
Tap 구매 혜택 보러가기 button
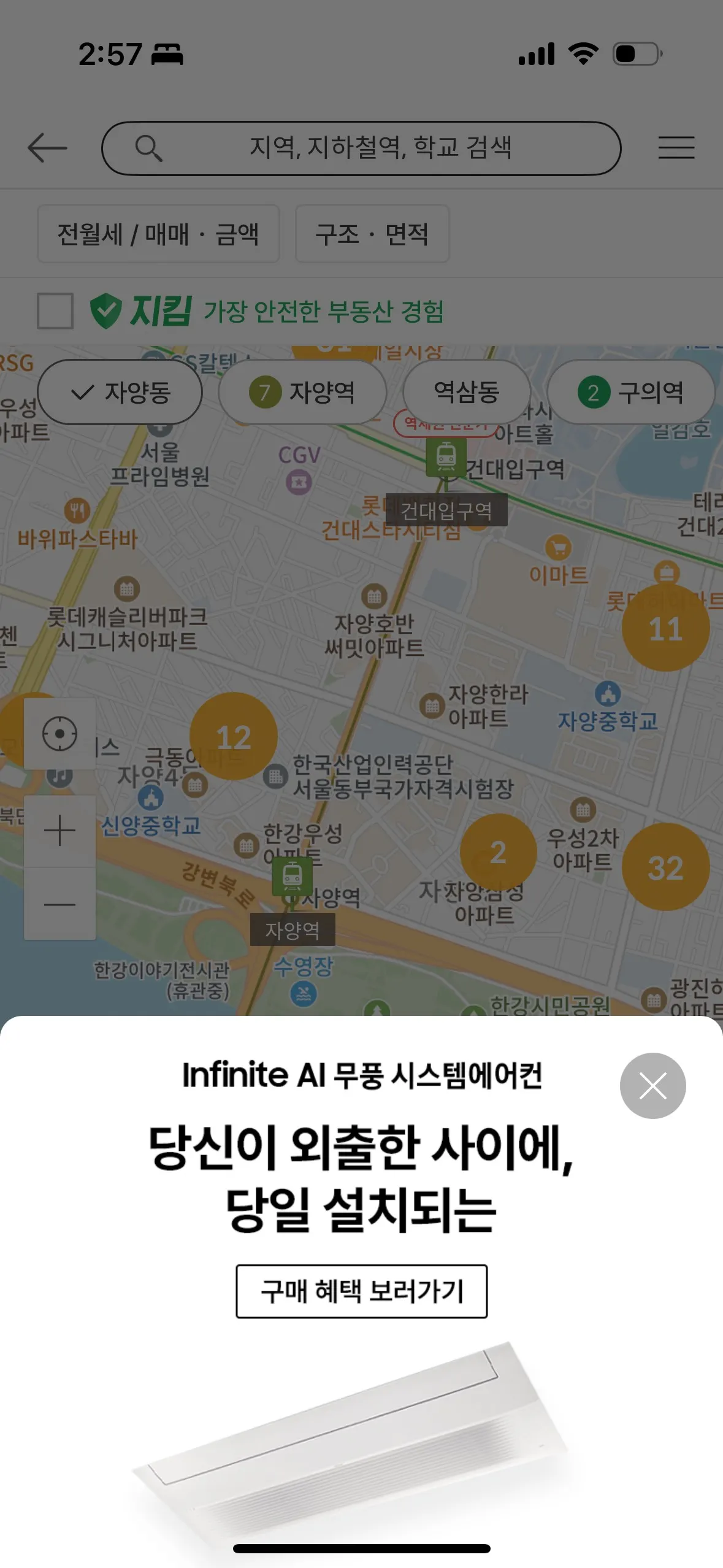[361, 1291]
